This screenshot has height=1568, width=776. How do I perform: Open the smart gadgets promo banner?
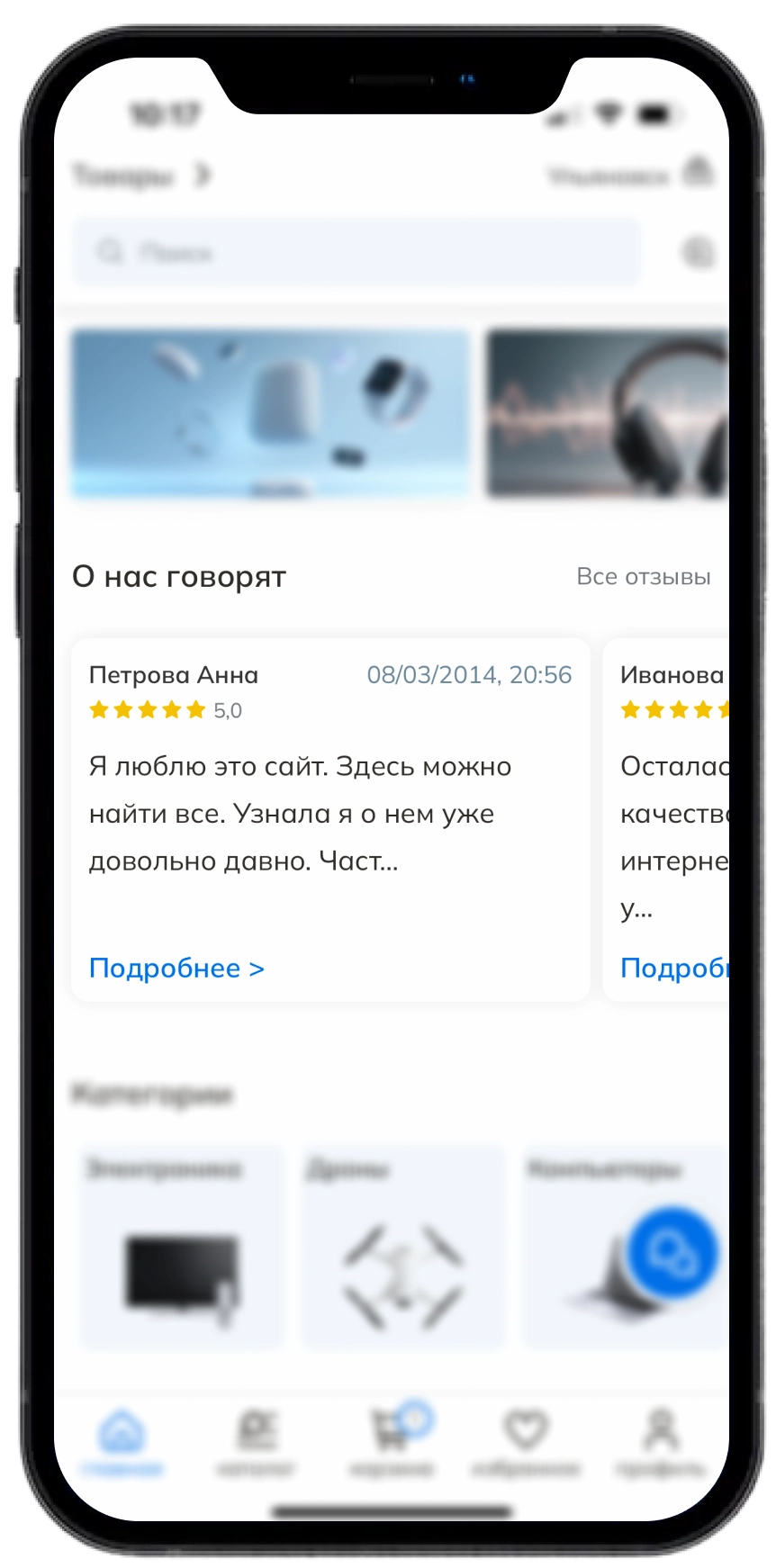pyautogui.click(x=270, y=413)
